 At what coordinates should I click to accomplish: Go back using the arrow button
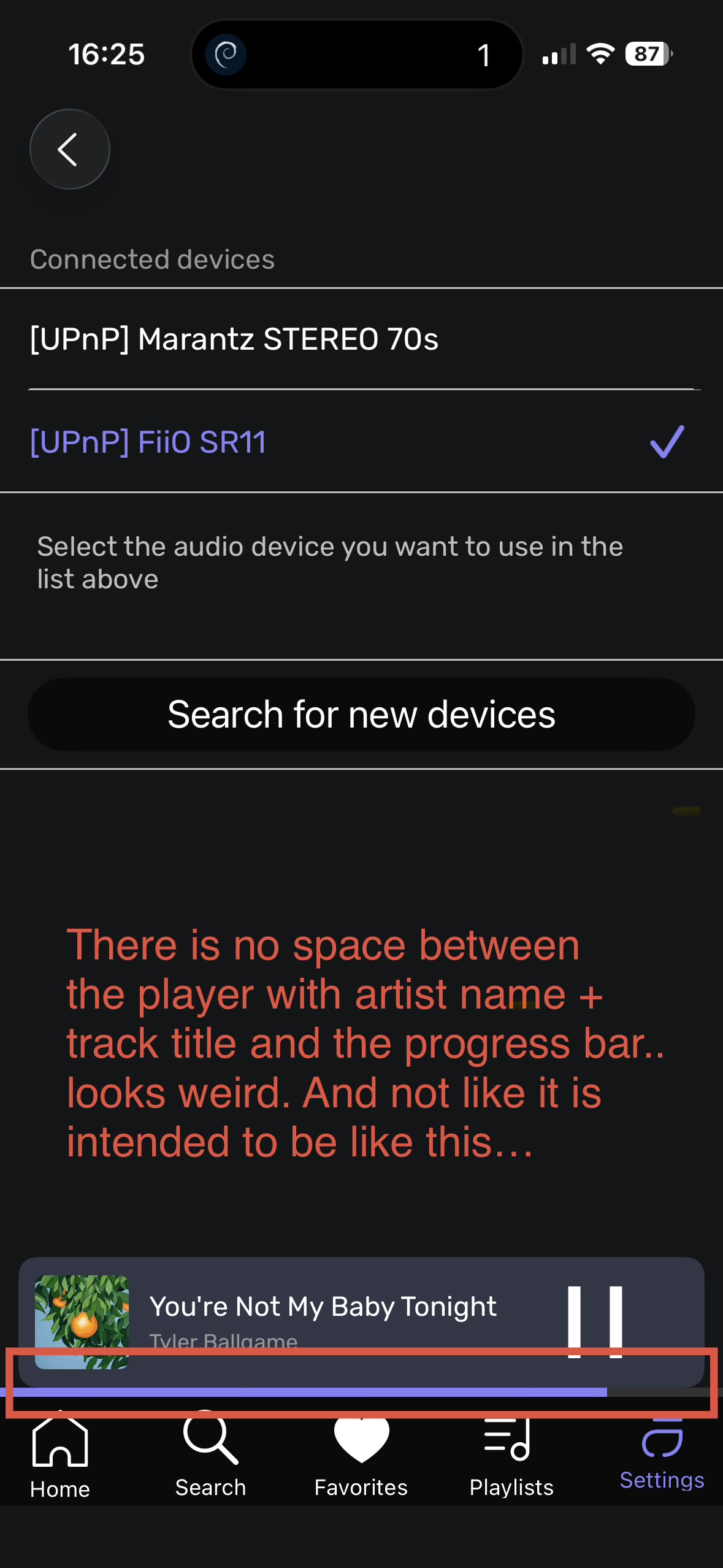[x=69, y=149]
